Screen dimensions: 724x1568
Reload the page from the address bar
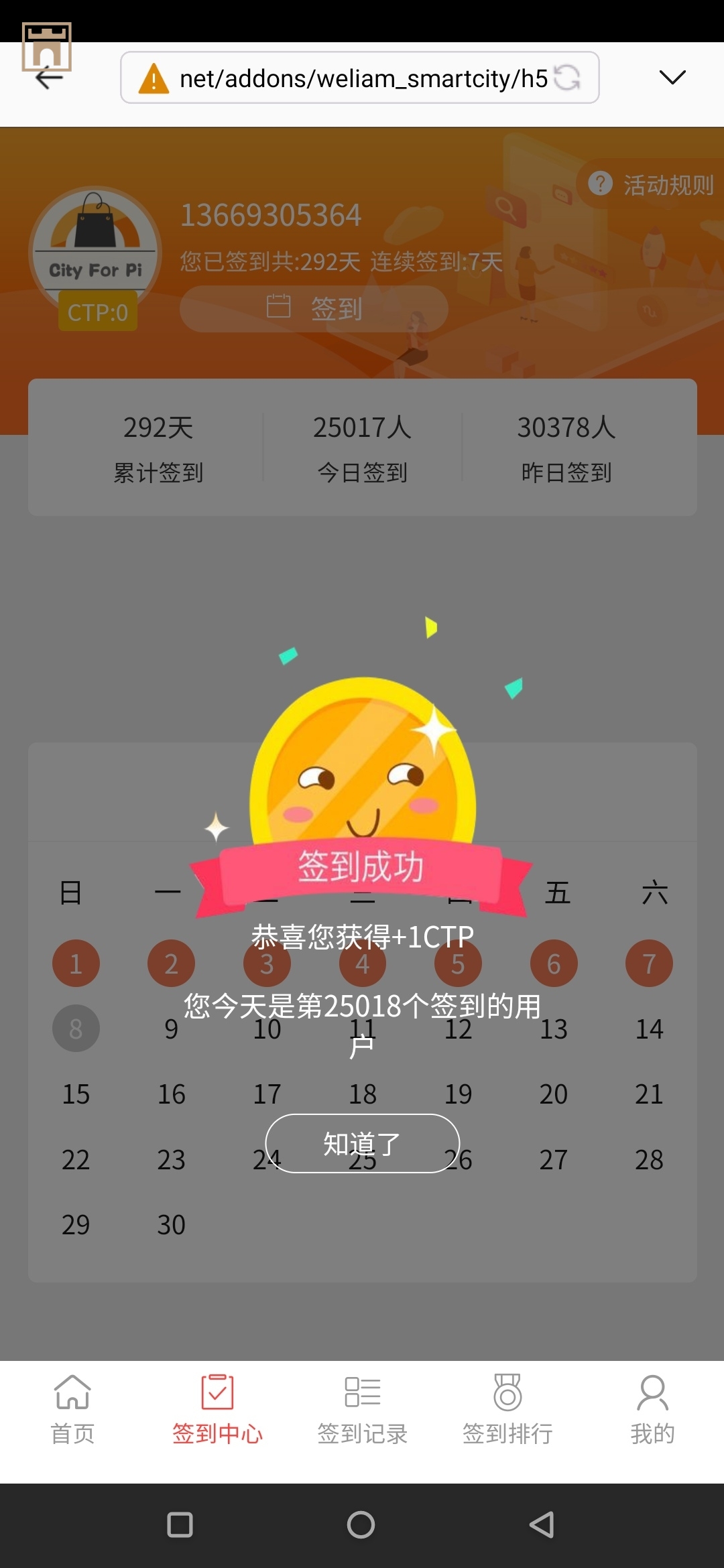pyautogui.click(x=567, y=78)
